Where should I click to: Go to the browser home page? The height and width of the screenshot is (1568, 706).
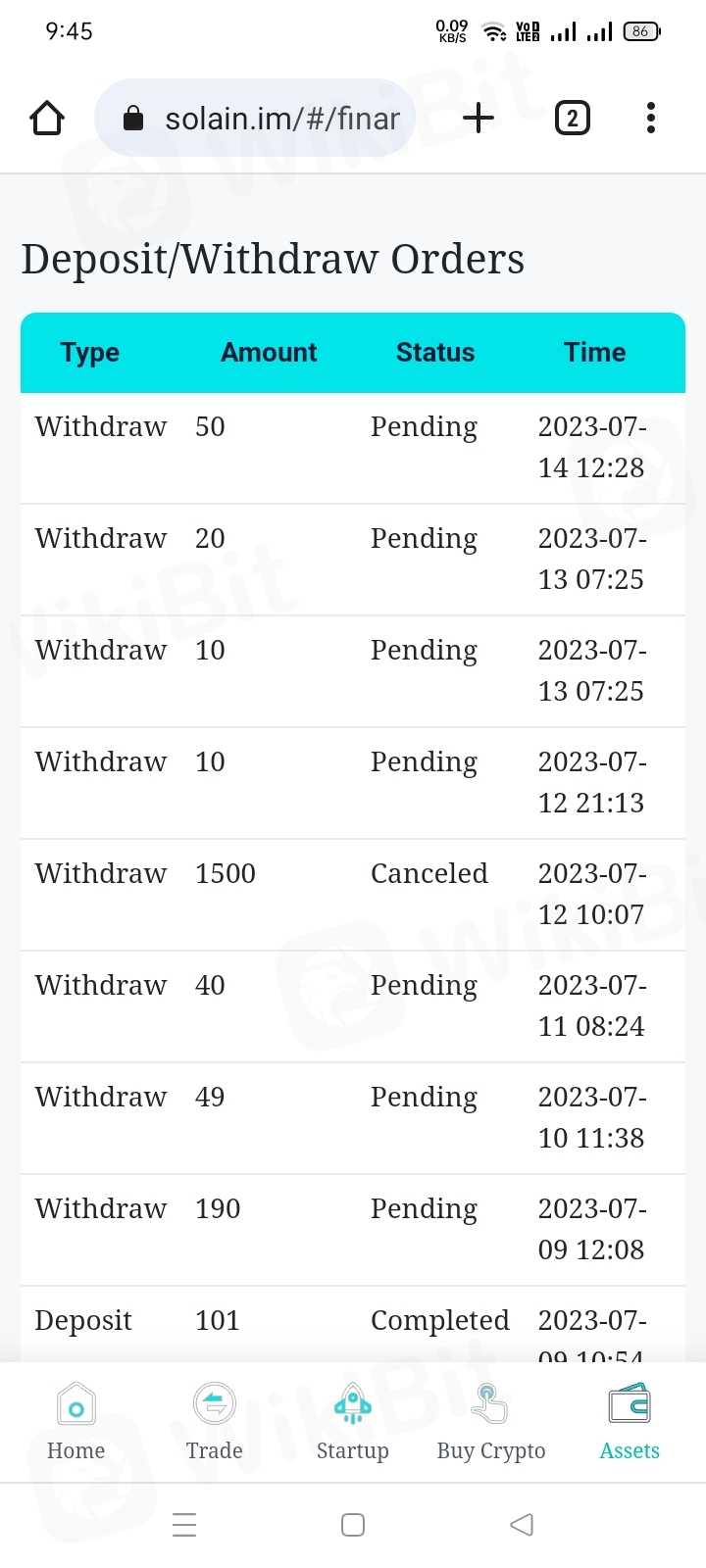click(47, 119)
